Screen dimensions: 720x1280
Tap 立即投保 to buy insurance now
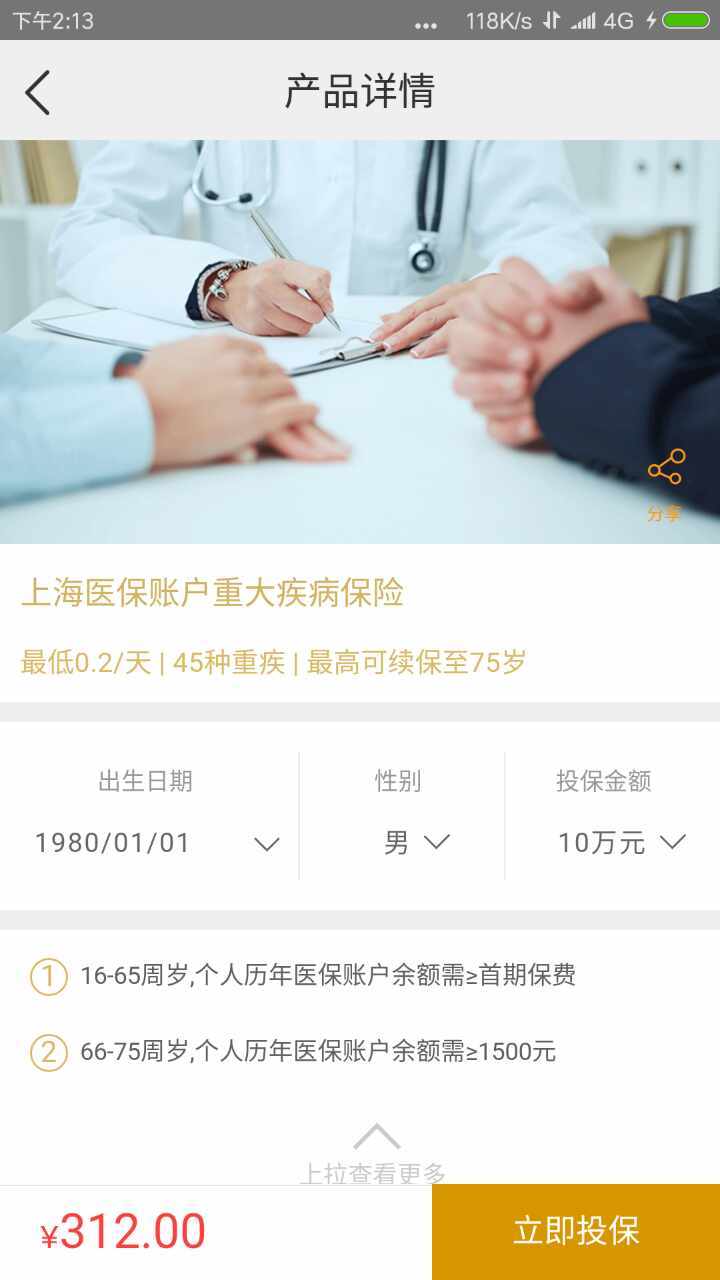576,1231
